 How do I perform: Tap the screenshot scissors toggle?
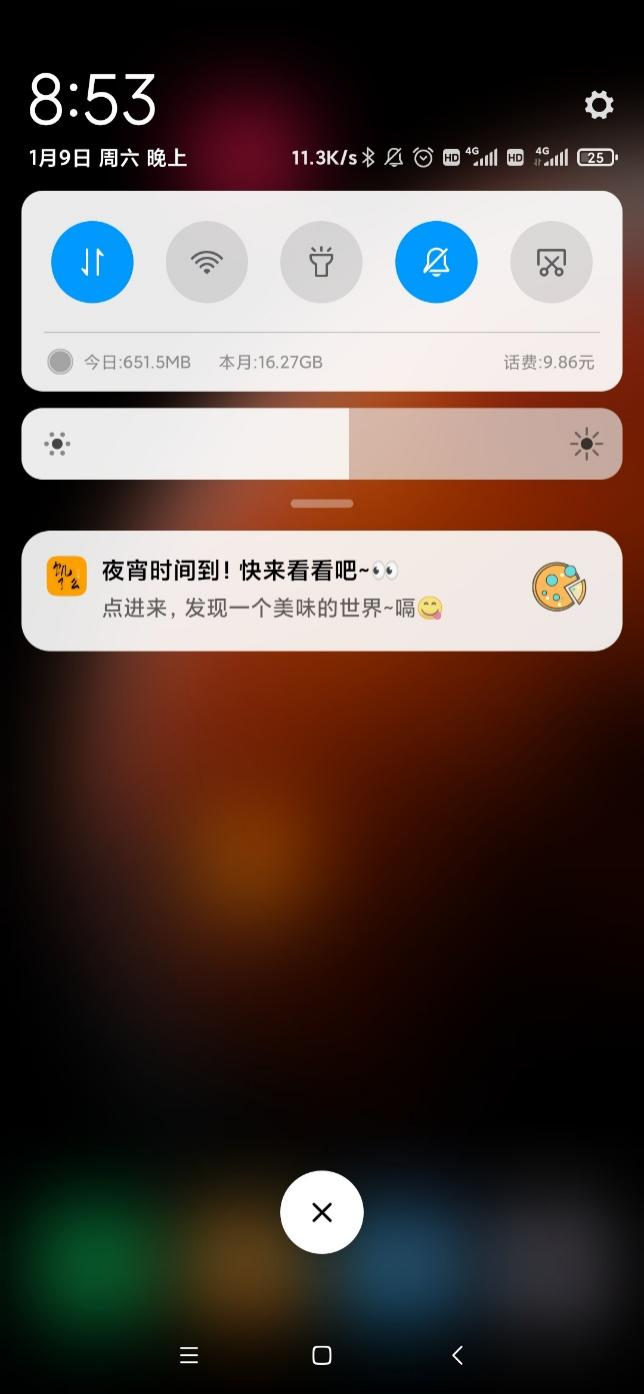(x=551, y=262)
